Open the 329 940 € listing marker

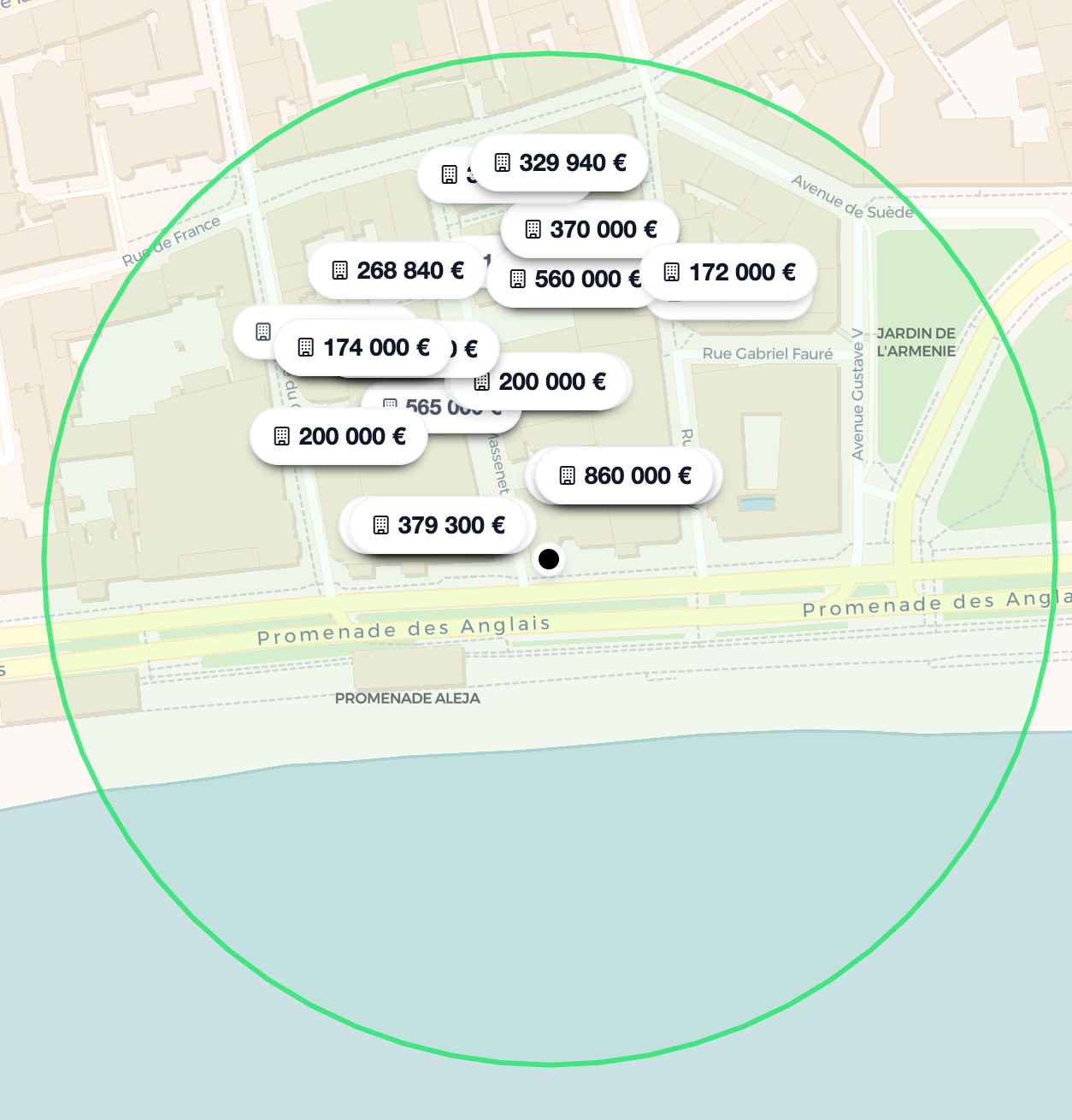[560, 162]
